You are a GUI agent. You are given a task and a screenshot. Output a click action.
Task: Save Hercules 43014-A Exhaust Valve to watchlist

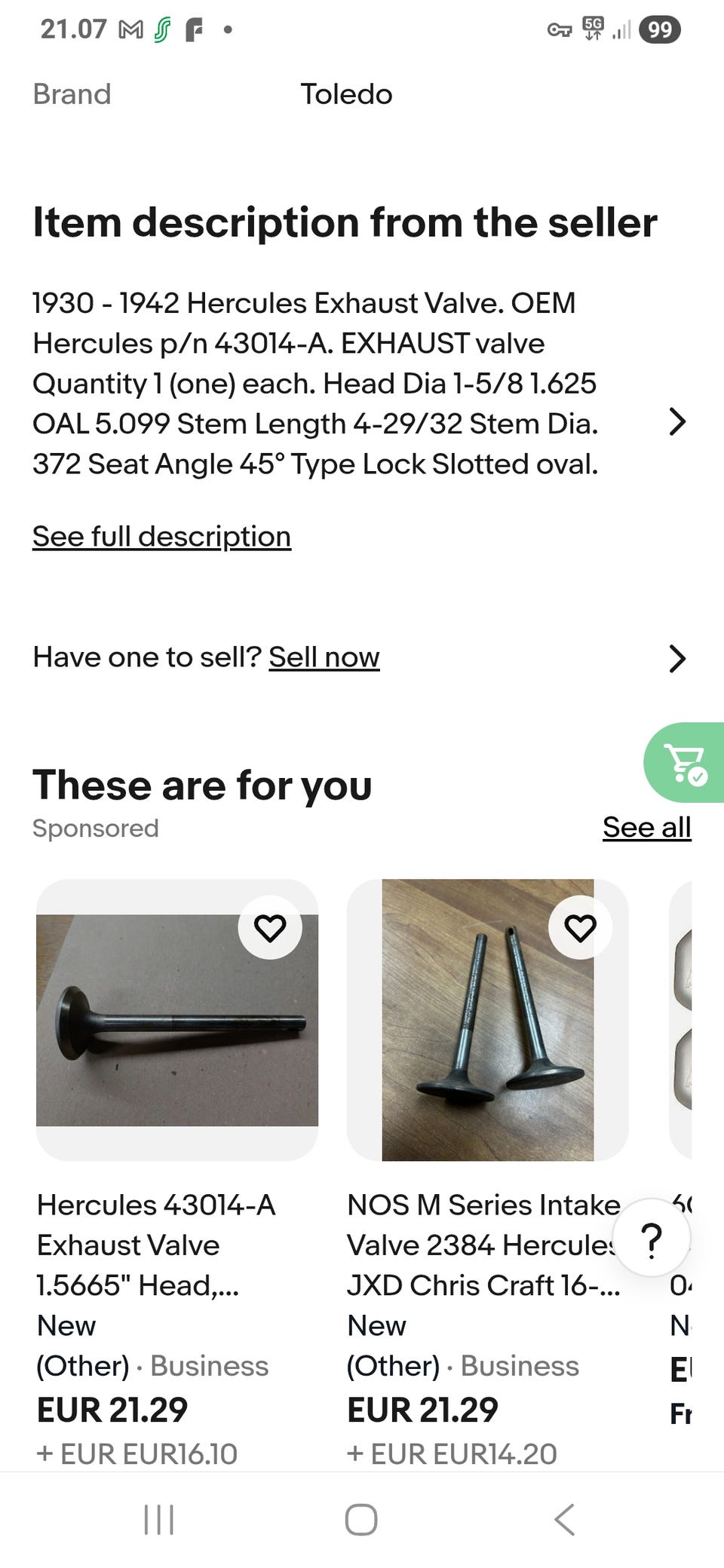(x=270, y=928)
